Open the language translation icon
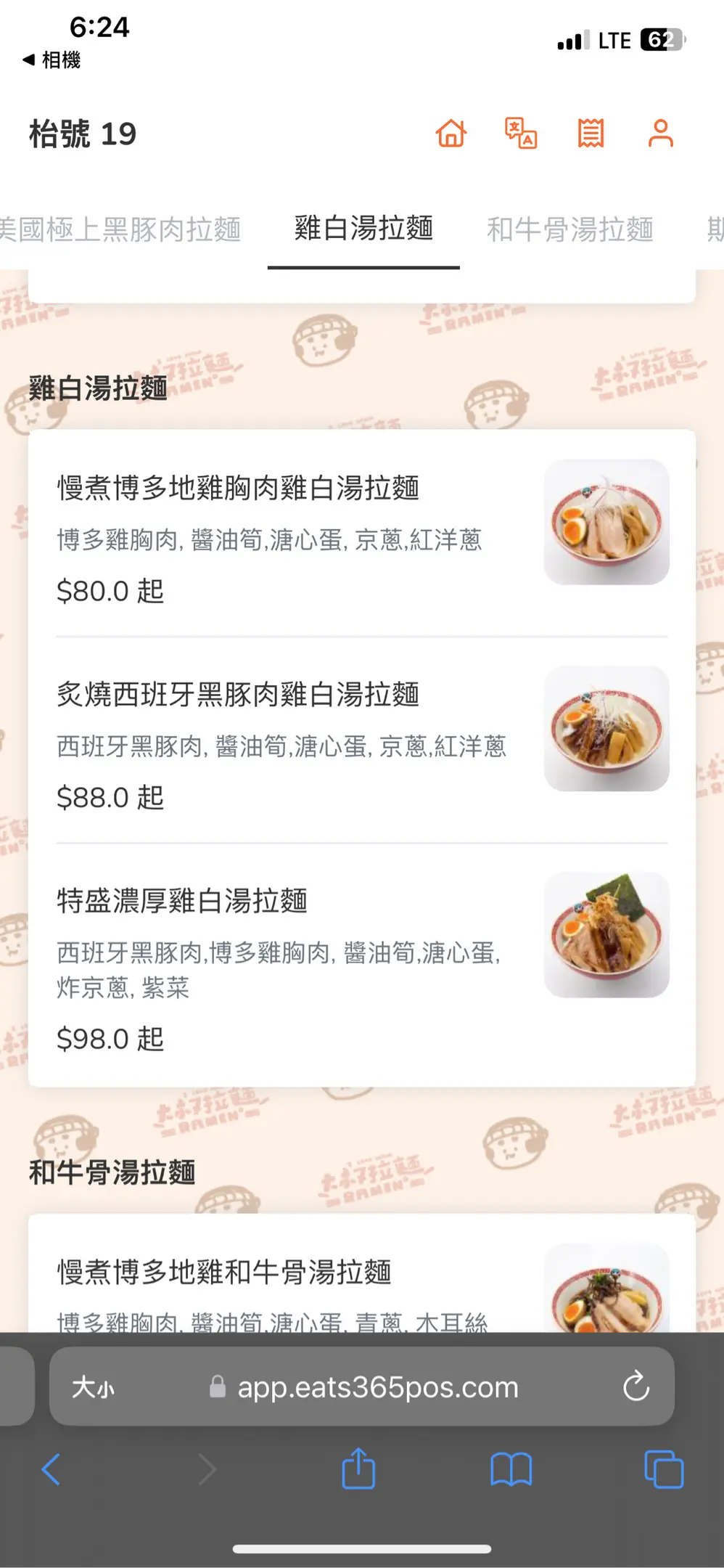Viewport: 724px width, 1568px height. click(520, 134)
